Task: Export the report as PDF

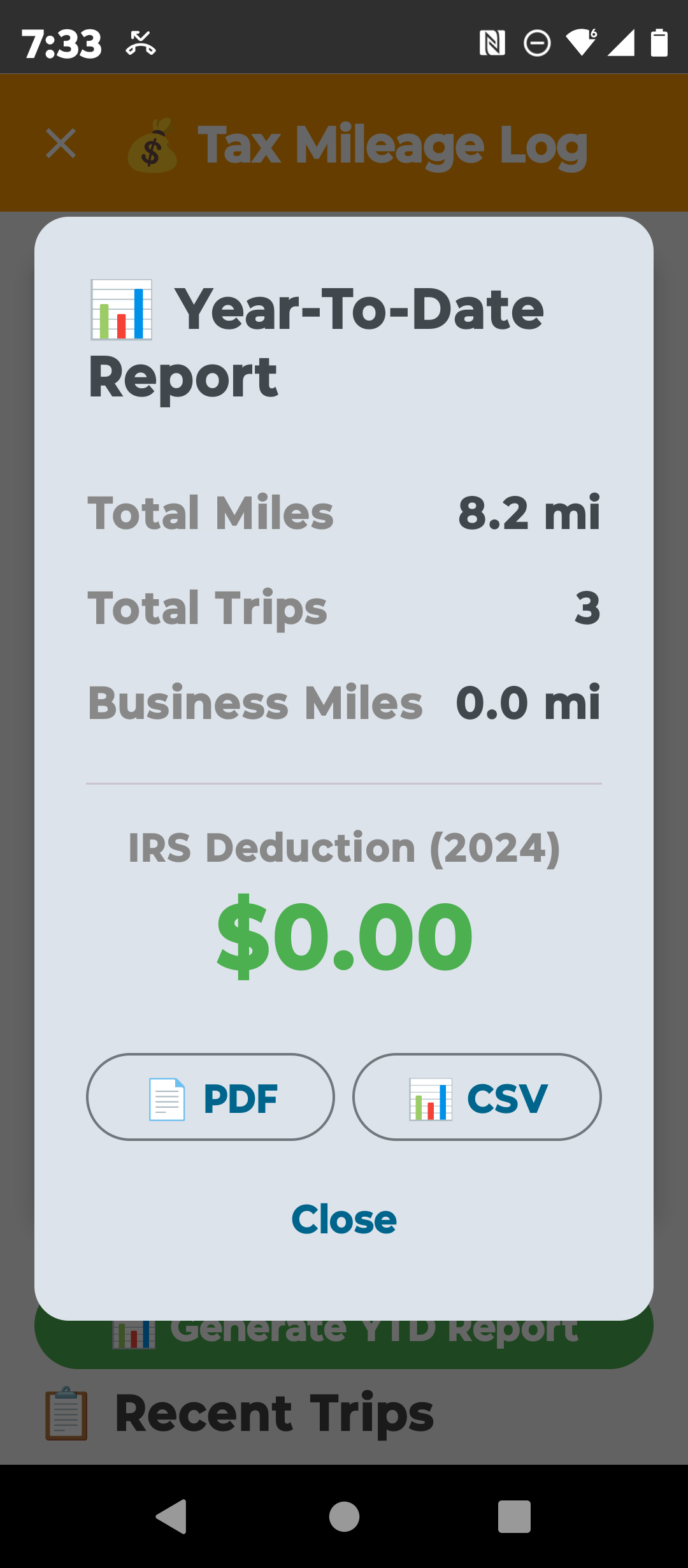Action: (x=210, y=1098)
